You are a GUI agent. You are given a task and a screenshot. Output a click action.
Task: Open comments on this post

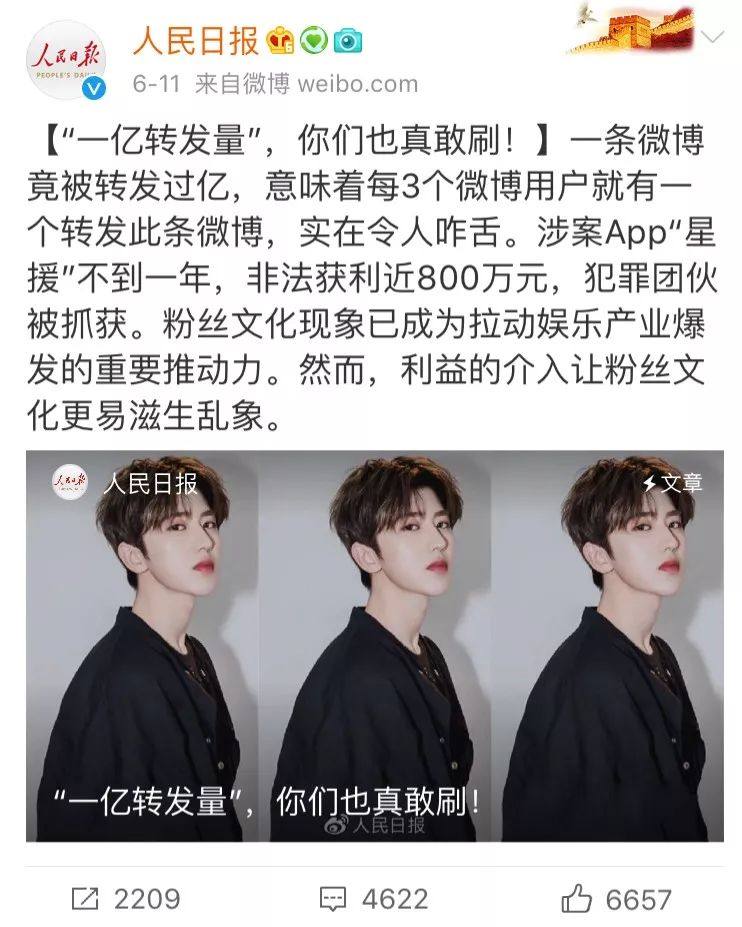coord(373,898)
